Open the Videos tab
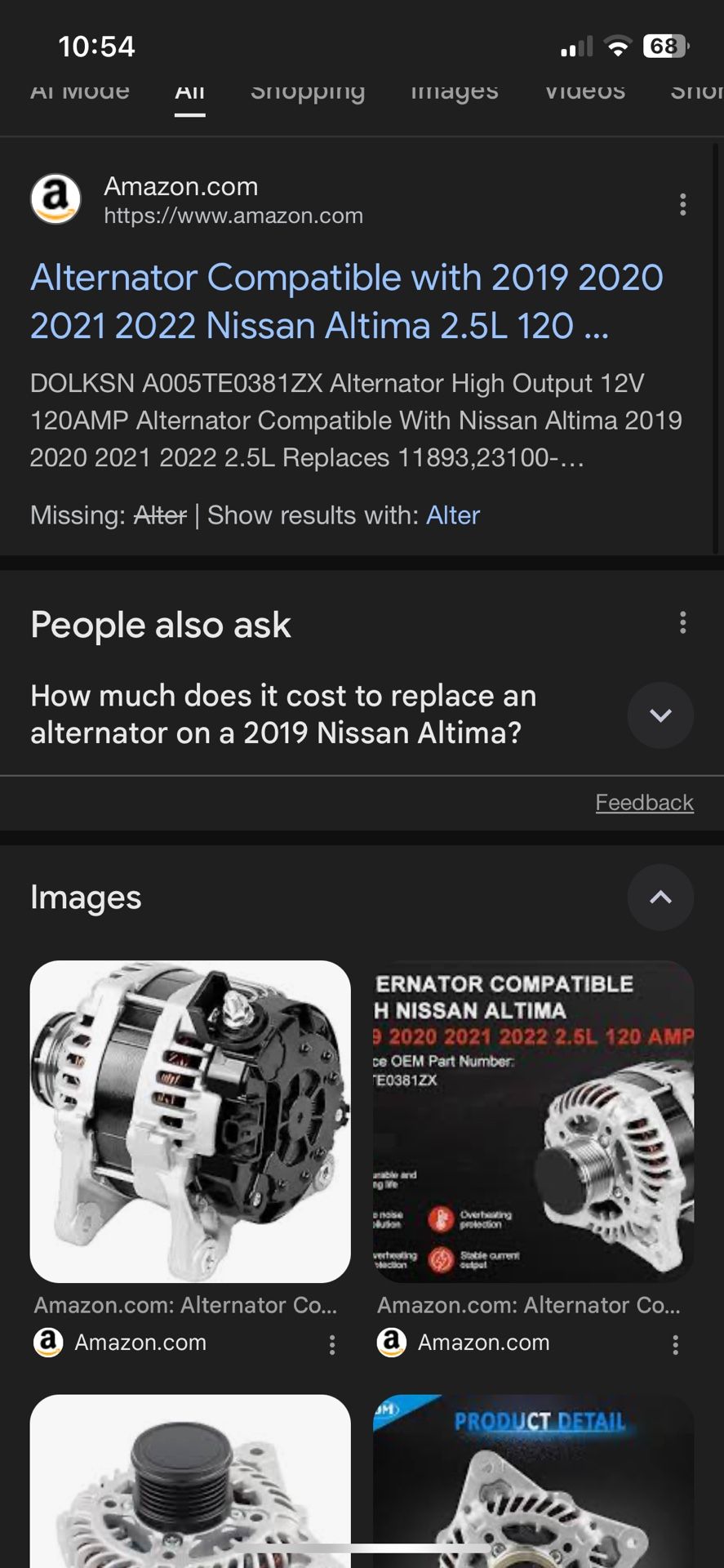The height and width of the screenshot is (1568, 724). (x=584, y=91)
